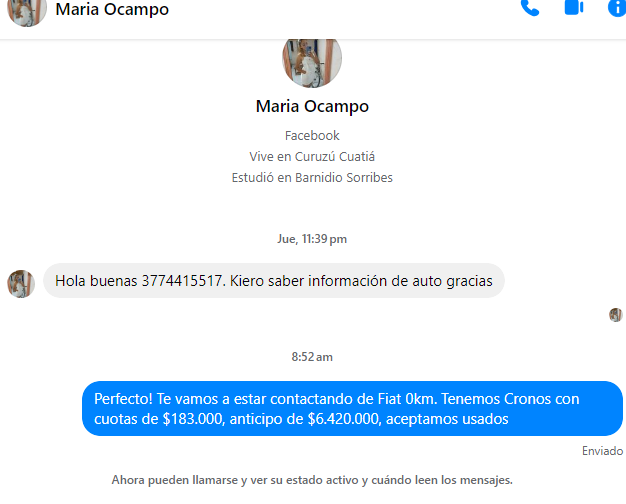Image resolution: width=626 pixels, height=504 pixels.
Task: View Maria Ocampo's large profile picture
Action: pyautogui.click(x=312, y=58)
